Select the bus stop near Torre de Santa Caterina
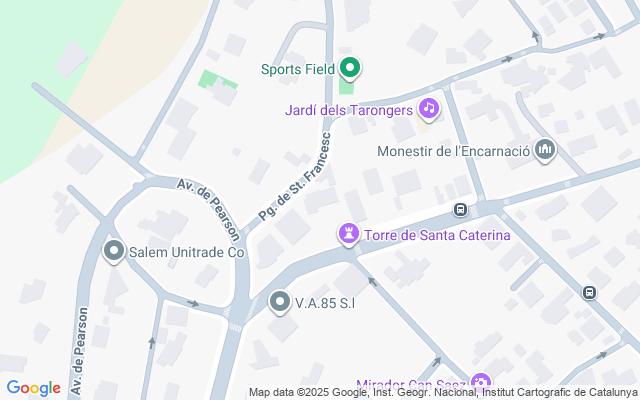This screenshot has height=400, width=640. (460, 210)
